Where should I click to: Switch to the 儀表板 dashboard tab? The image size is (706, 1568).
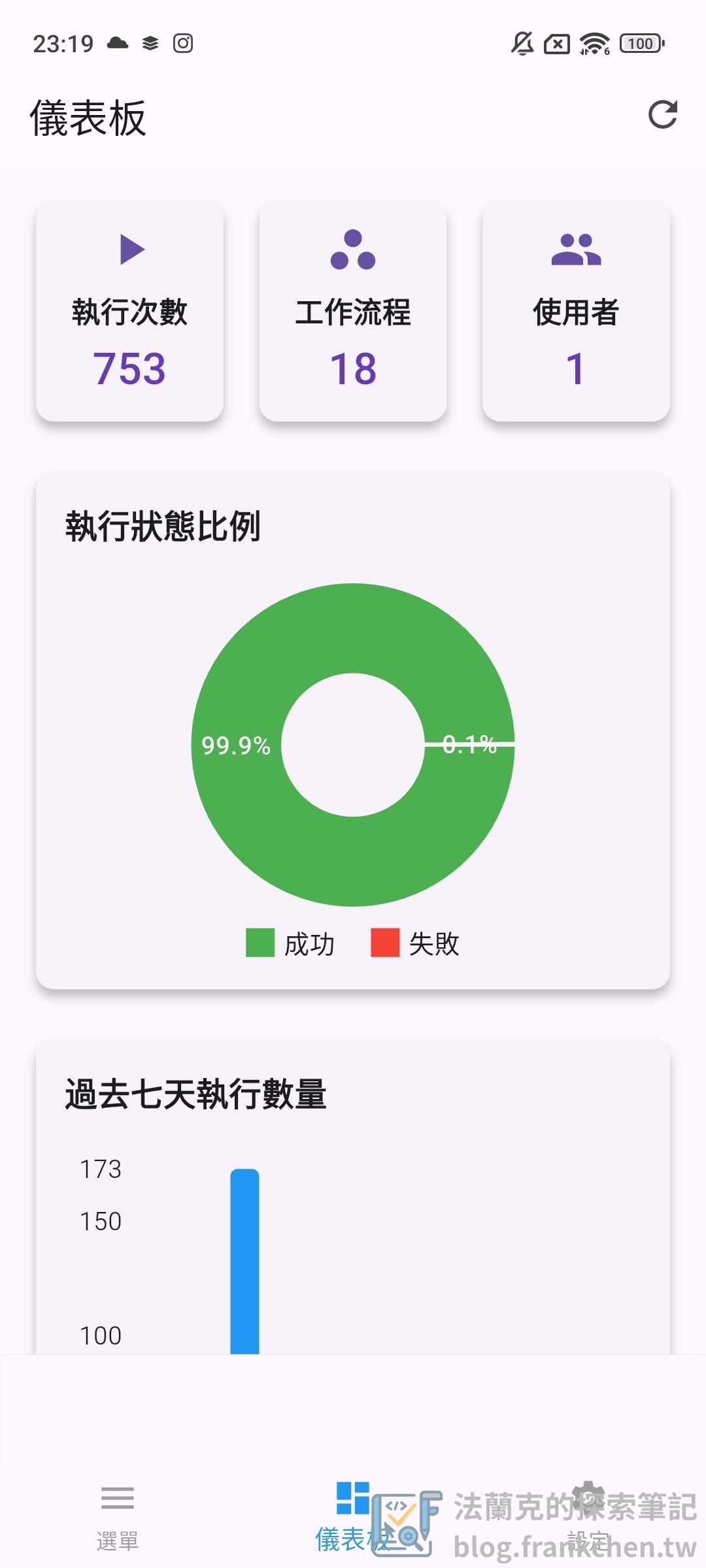353,1516
